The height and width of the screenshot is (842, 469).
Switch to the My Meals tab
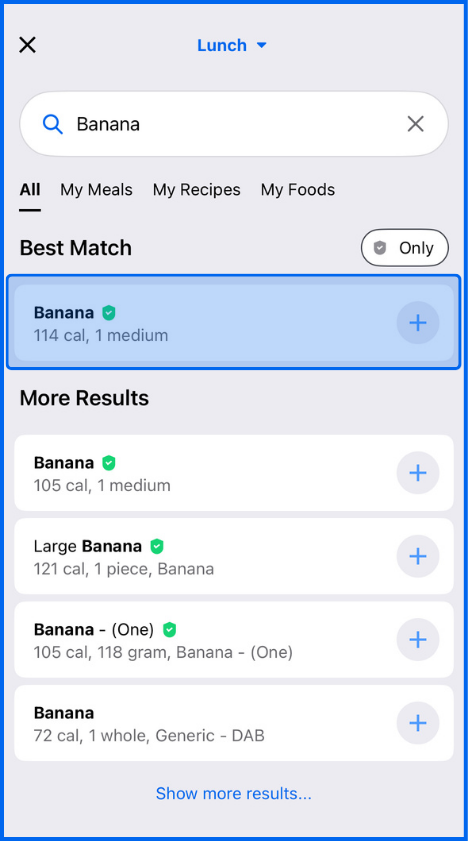click(96, 190)
